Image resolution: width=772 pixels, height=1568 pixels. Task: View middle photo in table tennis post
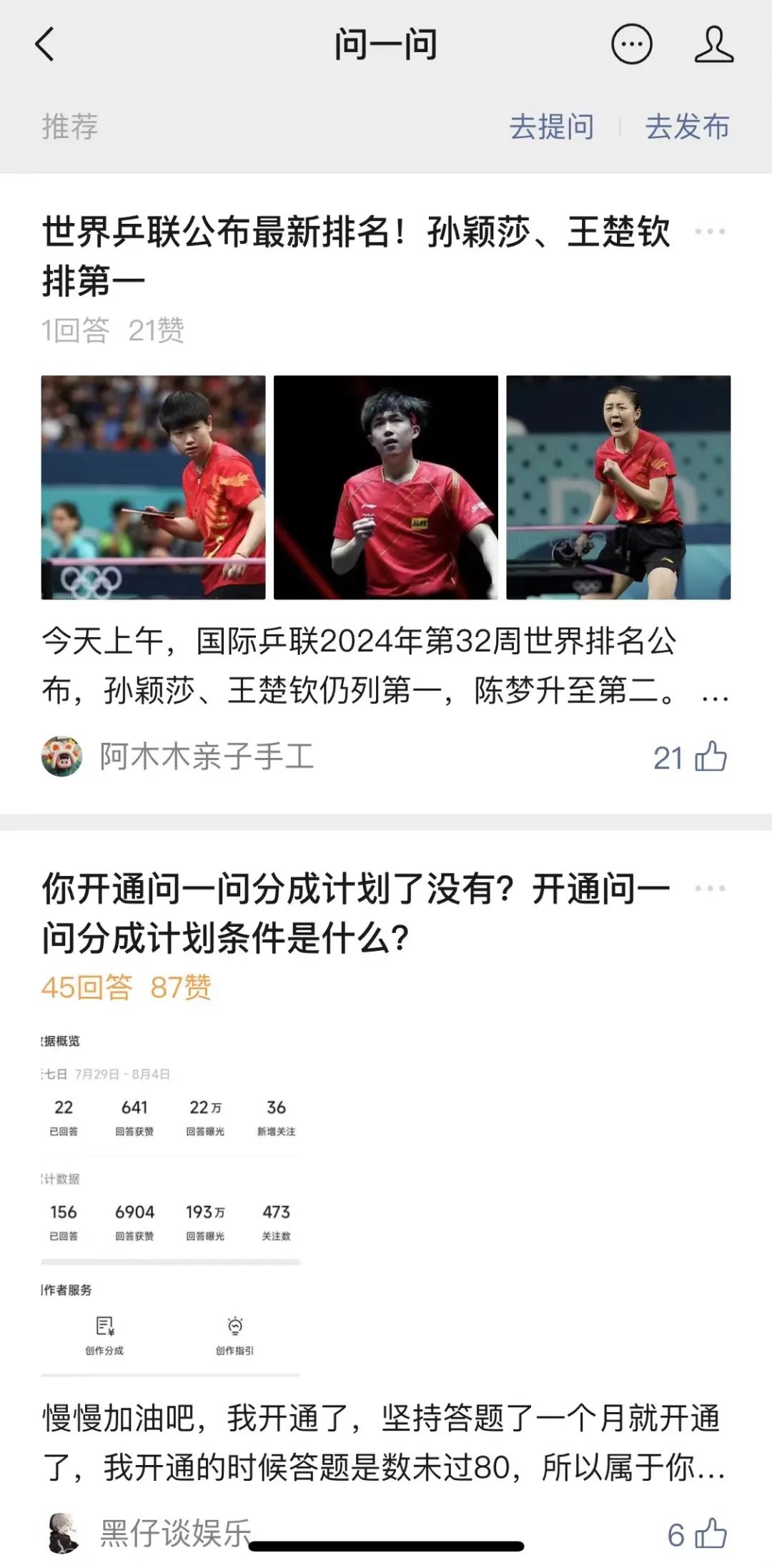pyautogui.click(x=386, y=487)
